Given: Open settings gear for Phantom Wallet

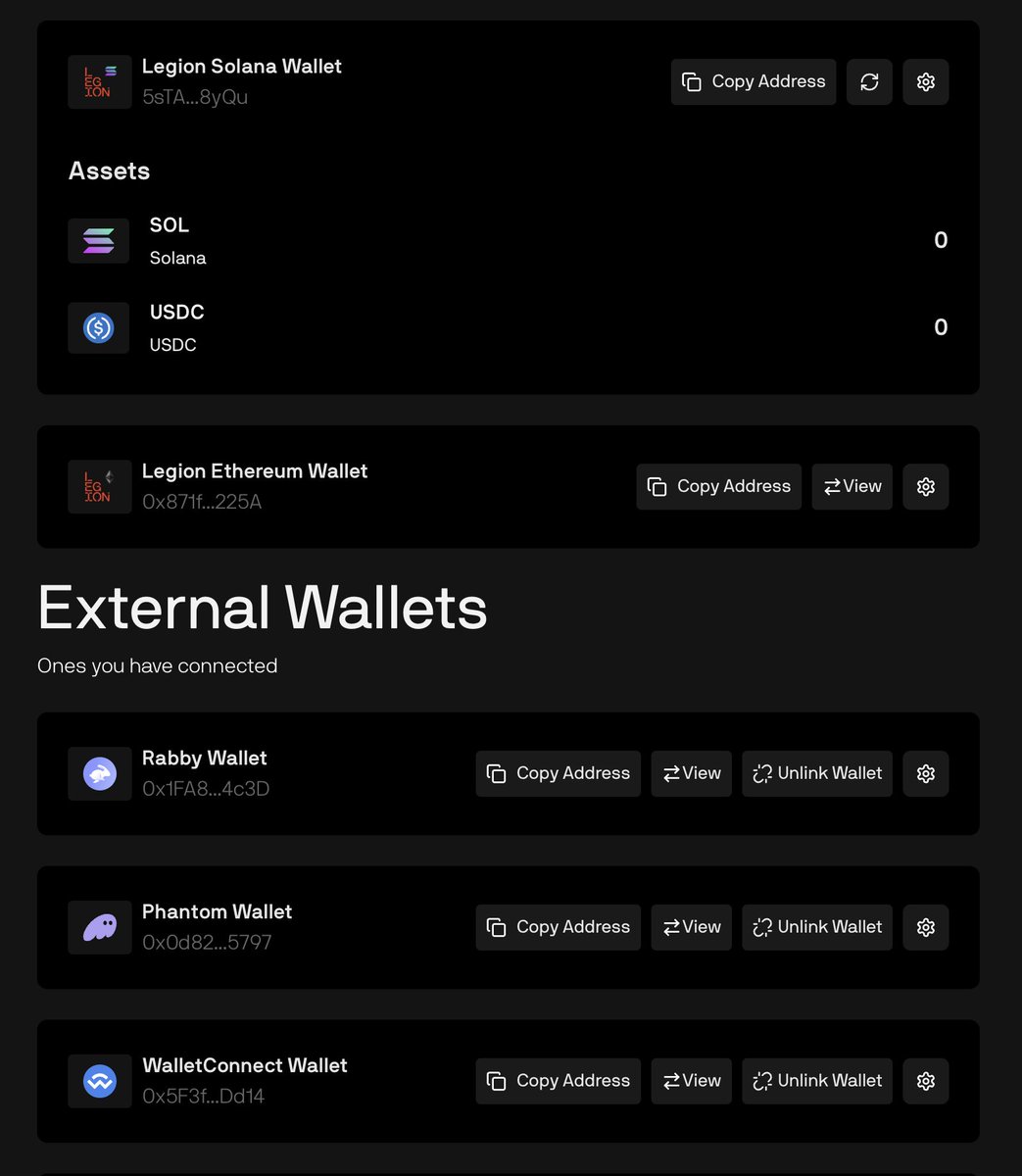Looking at the screenshot, I should pyautogui.click(x=925, y=926).
